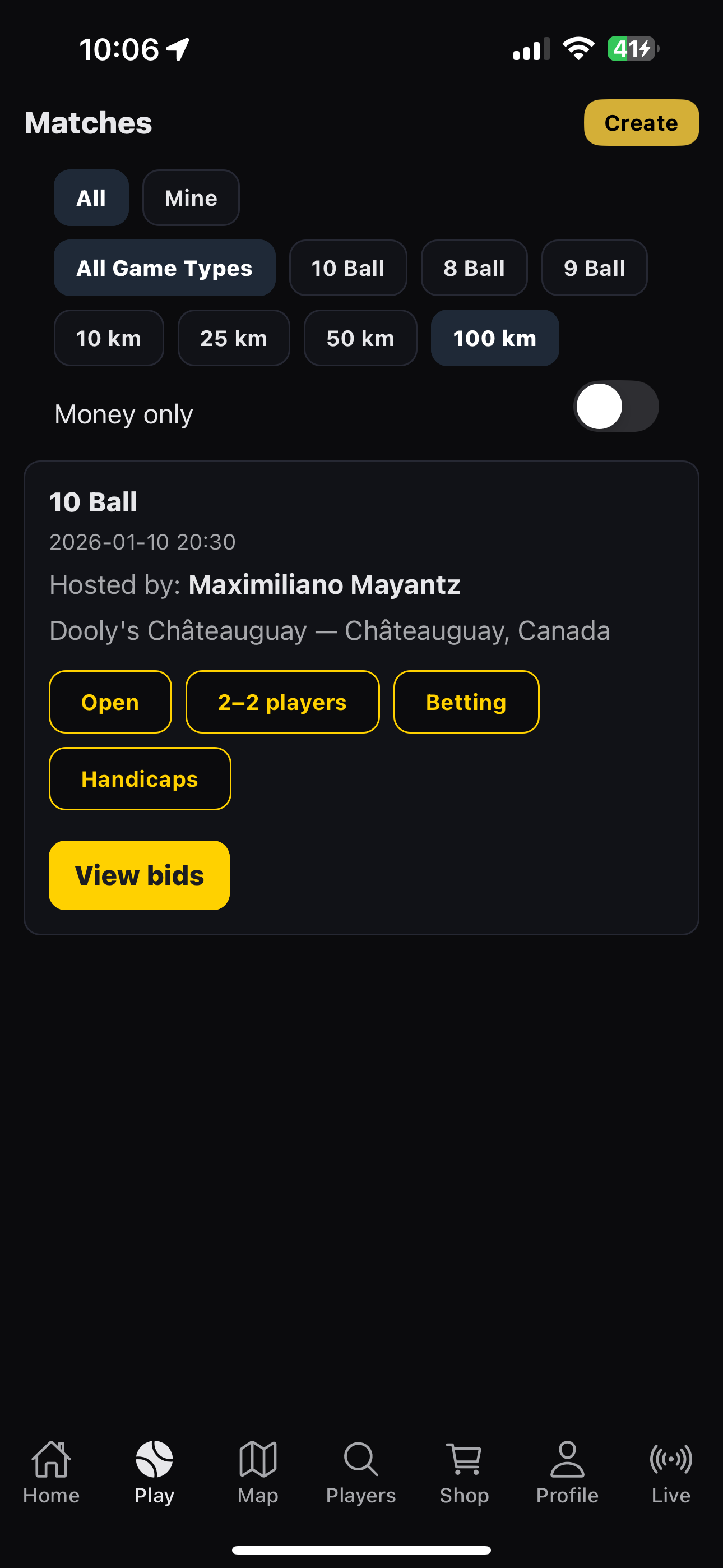
Task: Go to the Home tab
Action: (51, 1471)
